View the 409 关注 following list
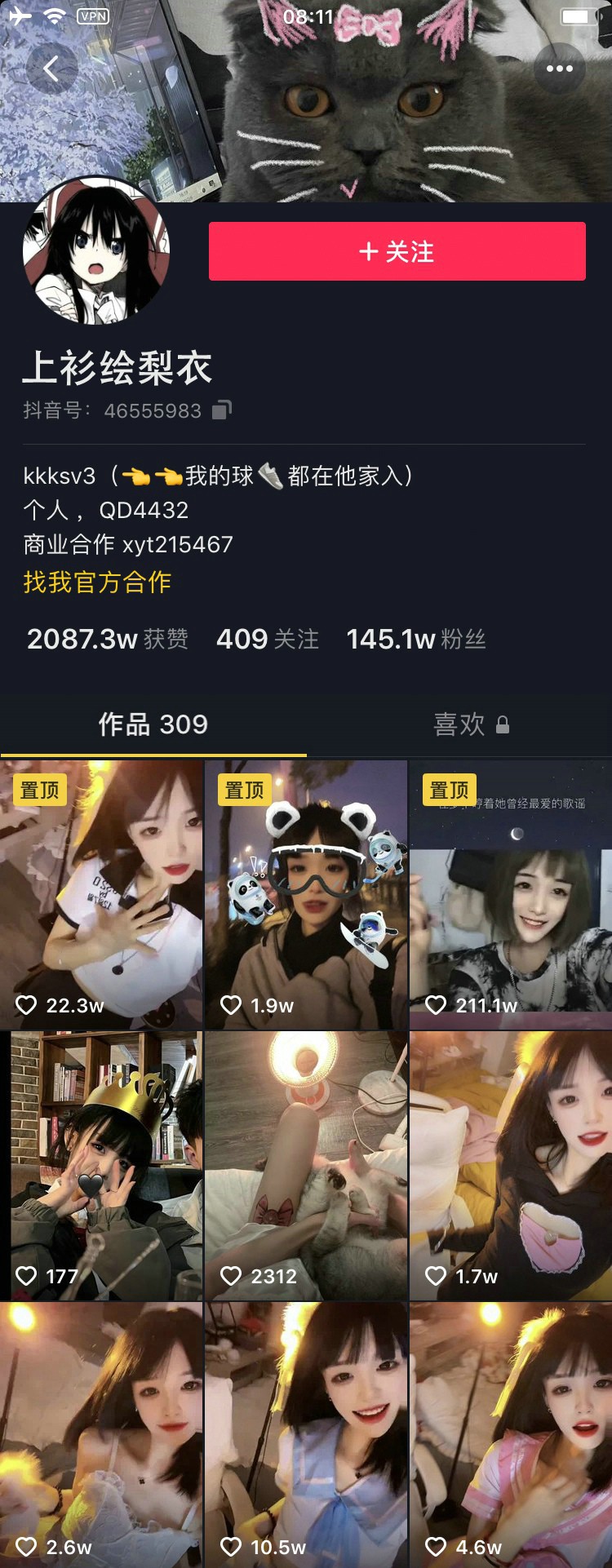The width and height of the screenshot is (612, 1568). [x=267, y=639]
